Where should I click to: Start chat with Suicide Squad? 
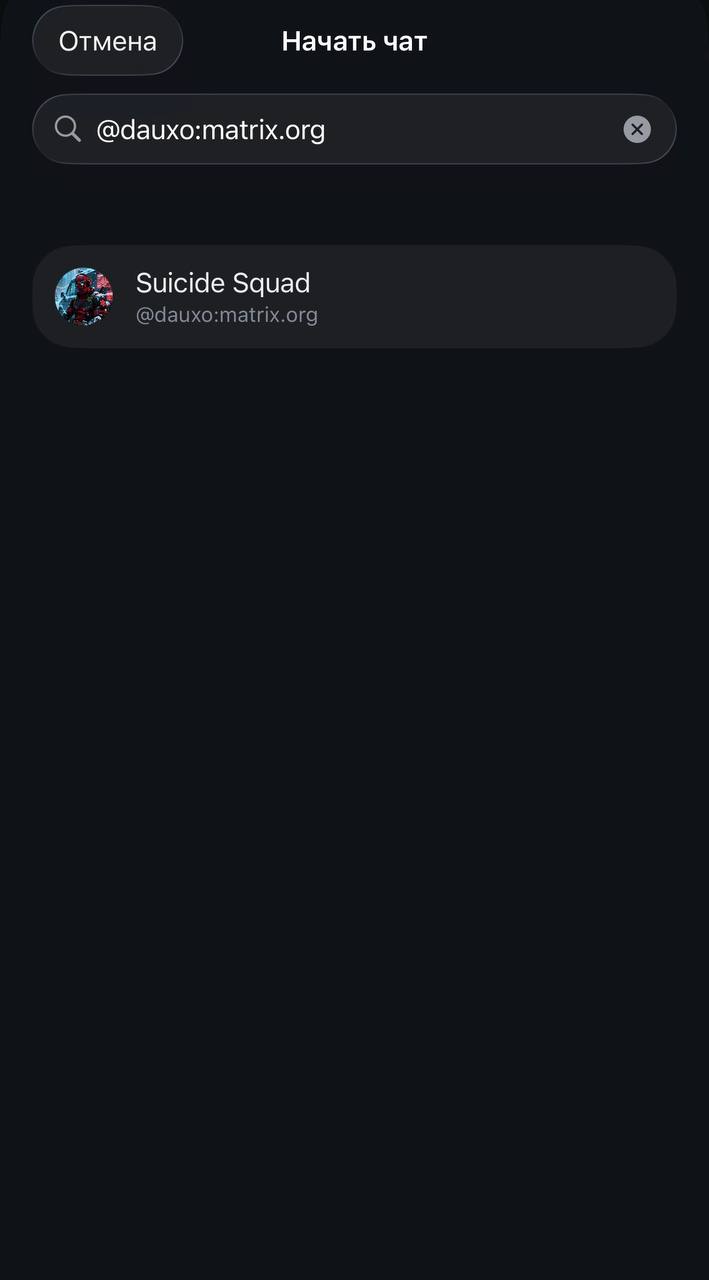(354, 297)
